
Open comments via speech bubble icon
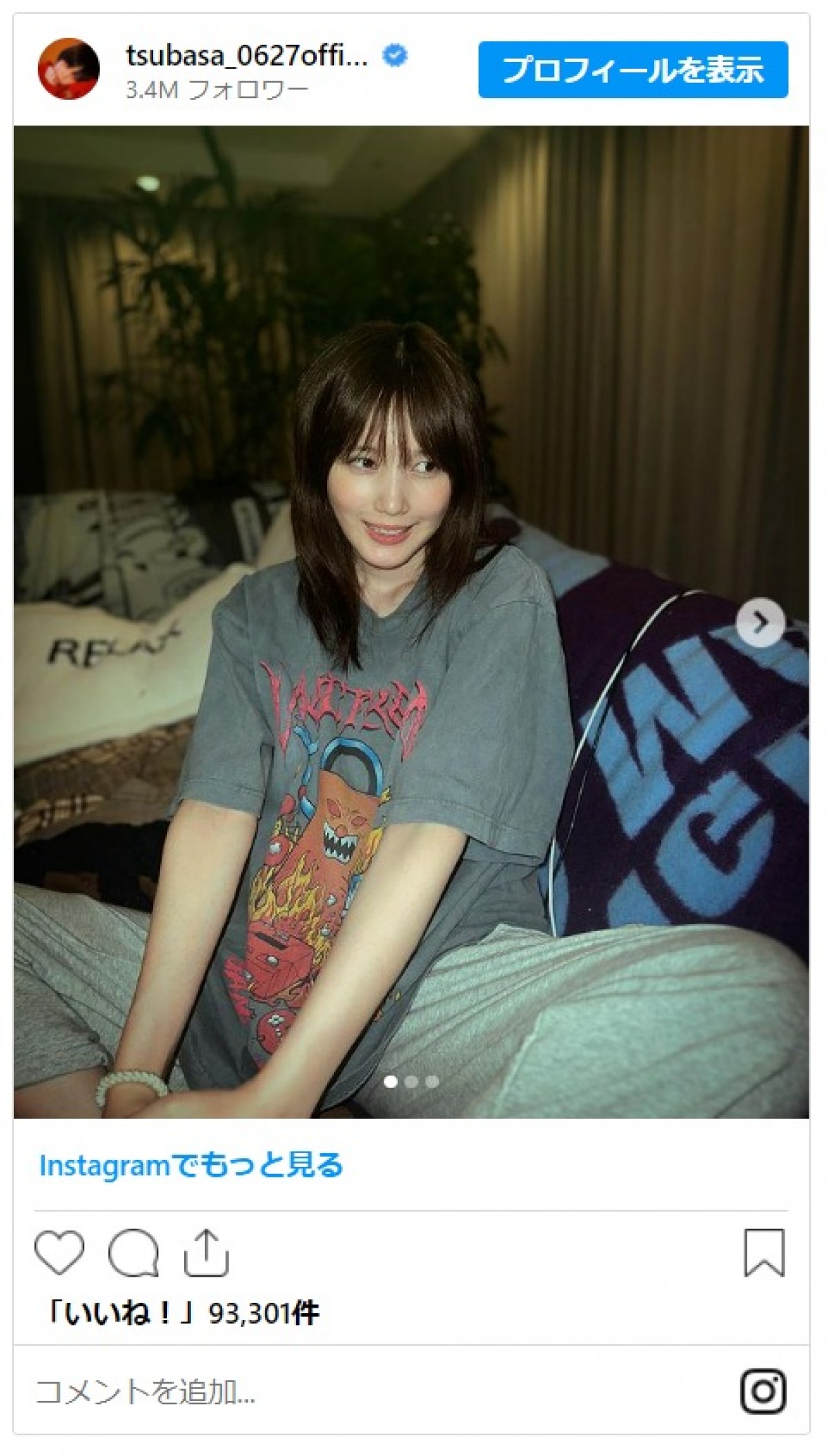coord(133,1252)
